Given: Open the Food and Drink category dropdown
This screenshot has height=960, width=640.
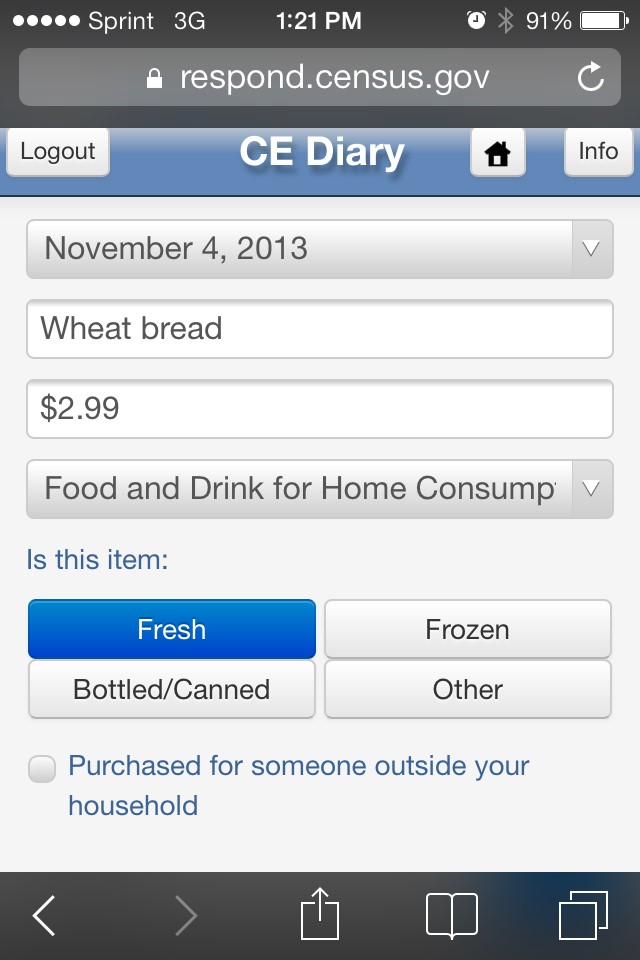Looking at the screenshot, I should [x=320, y=489].
